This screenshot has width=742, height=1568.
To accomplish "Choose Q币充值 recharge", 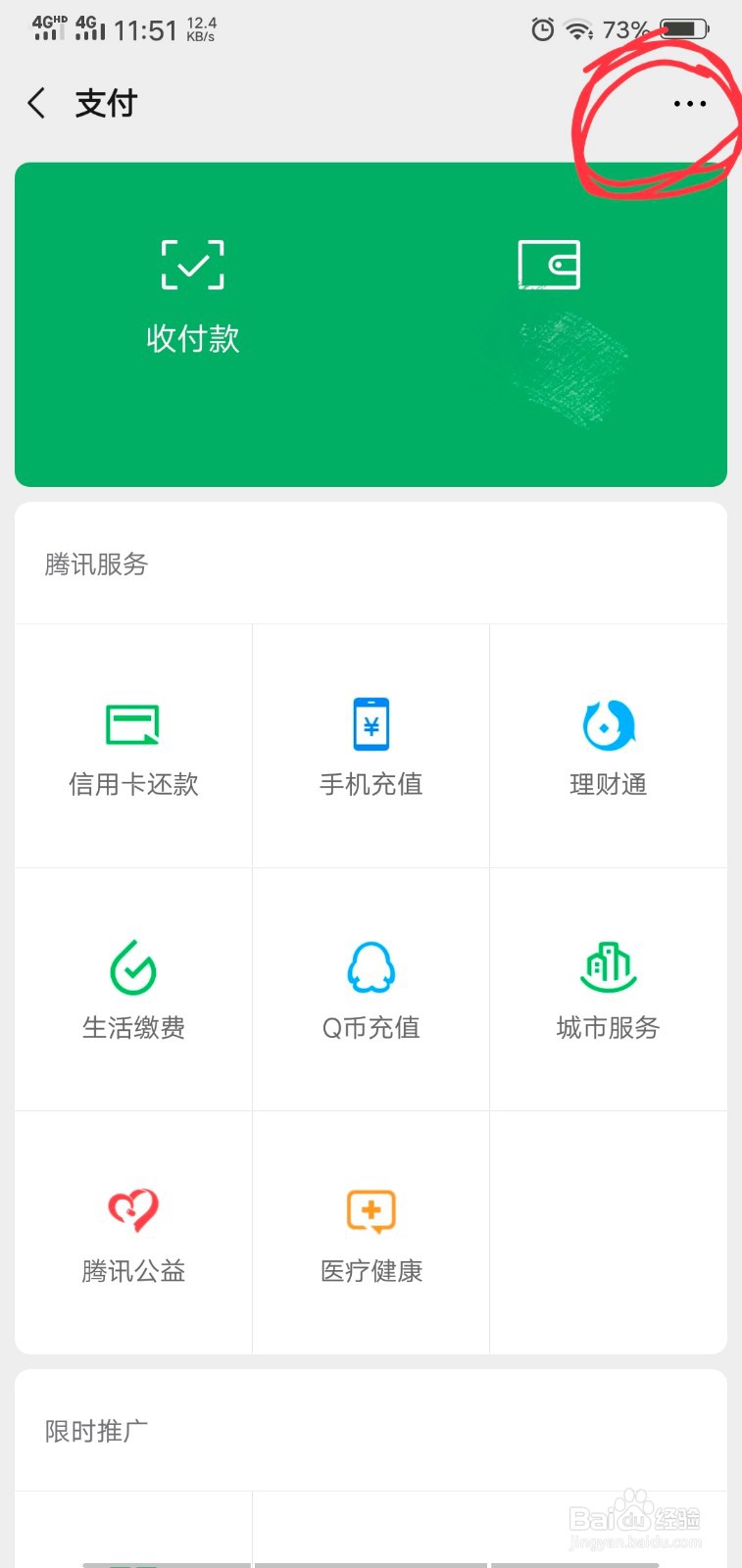I will pyautogui.click(x=371, y=990).
